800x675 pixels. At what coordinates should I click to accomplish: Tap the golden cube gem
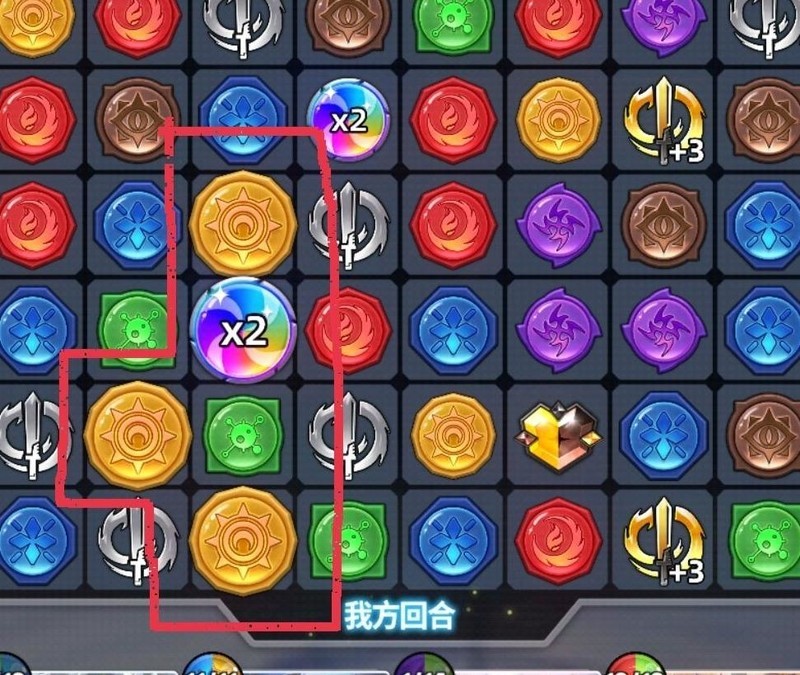point(557,435)
